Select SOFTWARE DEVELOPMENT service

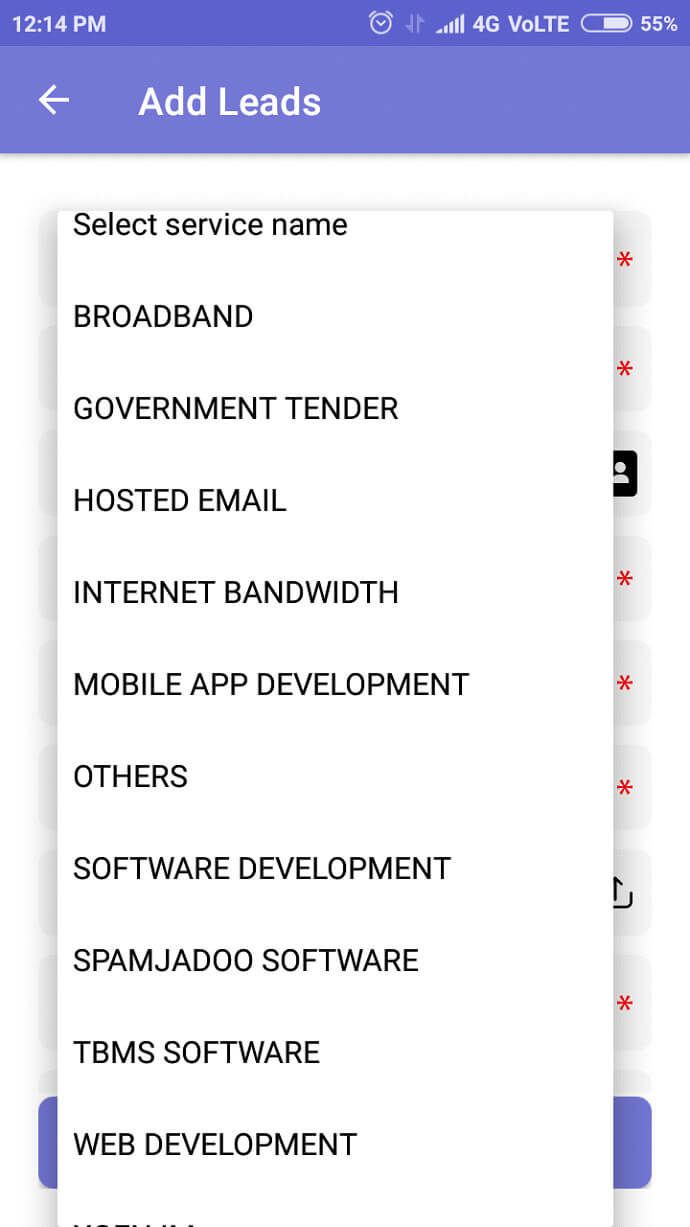[x=335, y=868]
